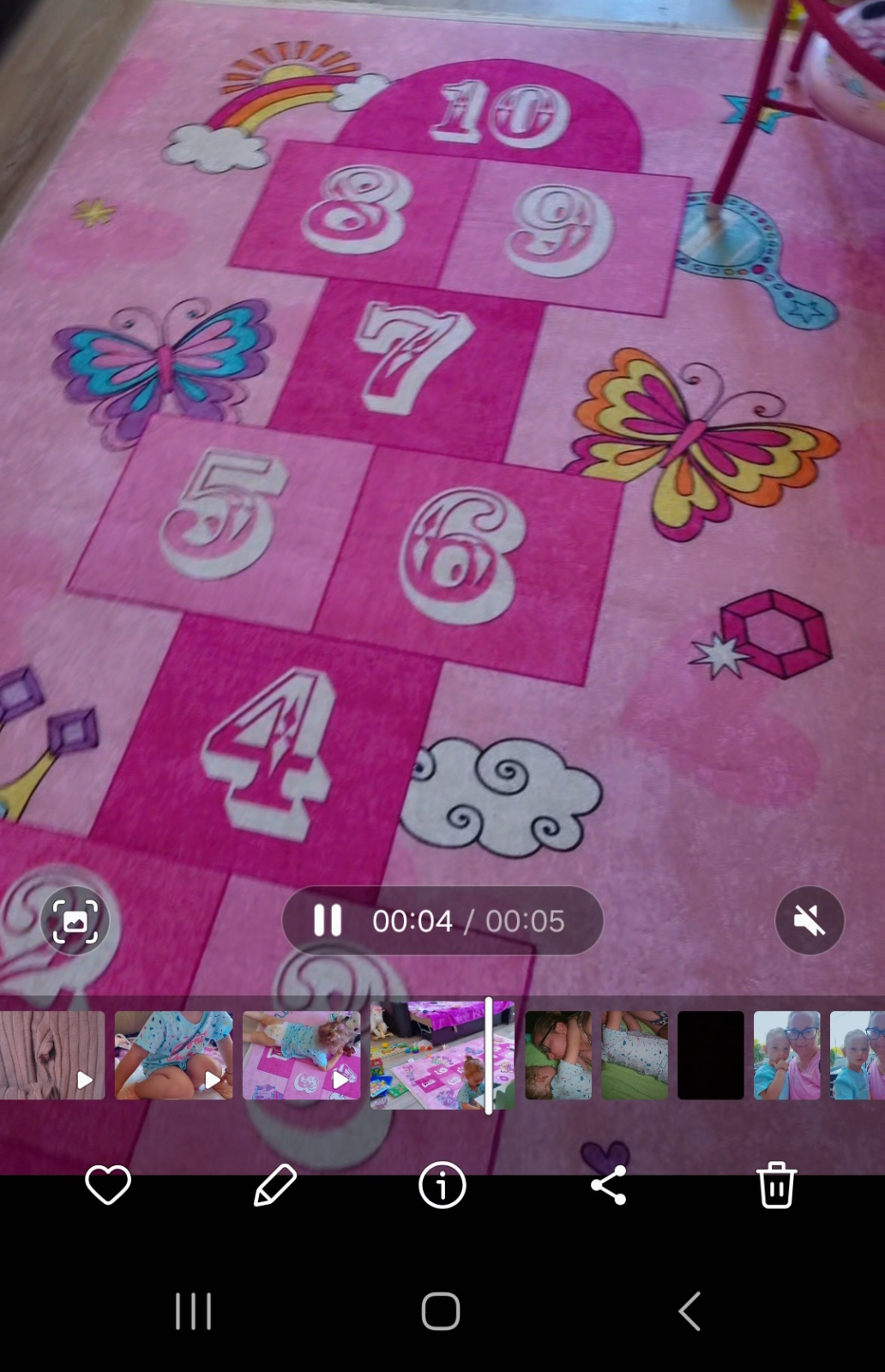Open the black thumbnail in filmstrip
Screen dimensions: 885x1372
pyautogui.click(x=710, y=1055)
